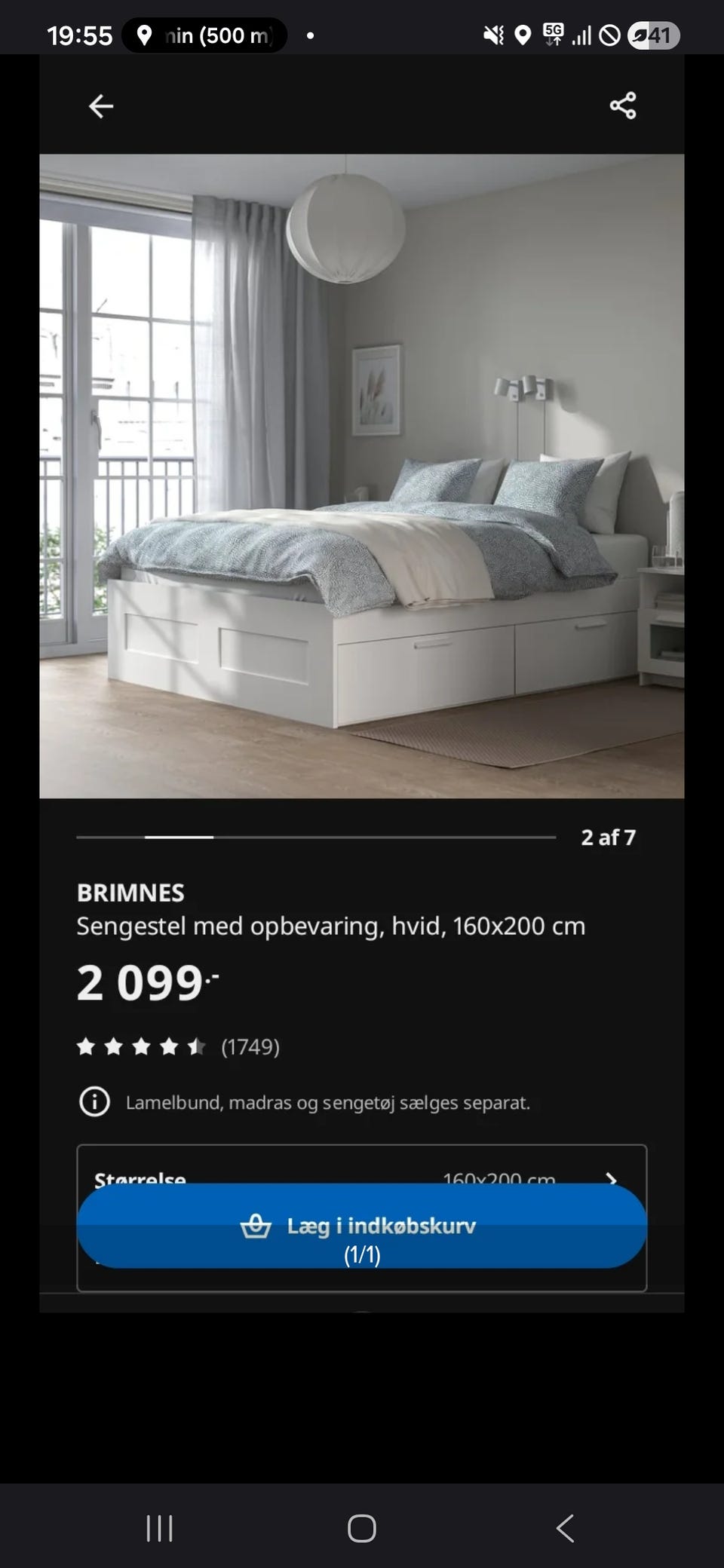Viewport: 724px width, 1568px height.
Task: Tap the location notification showing 500 m
Action: (x=204, y=33)
